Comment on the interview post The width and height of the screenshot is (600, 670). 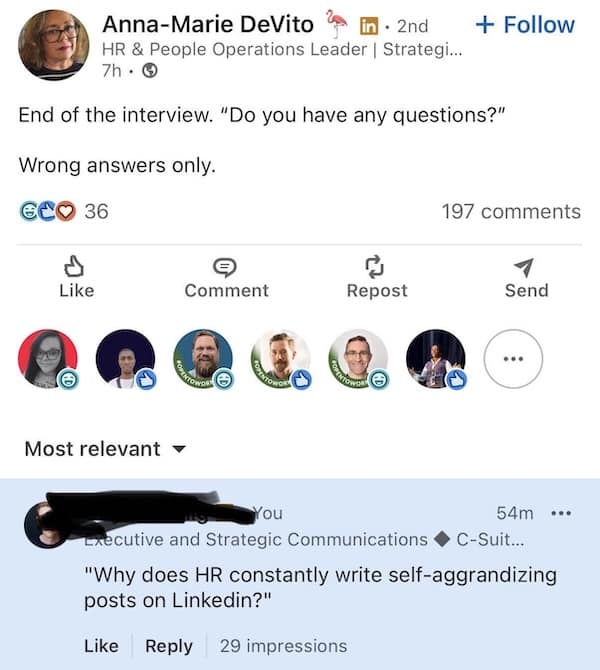(226, 277)
